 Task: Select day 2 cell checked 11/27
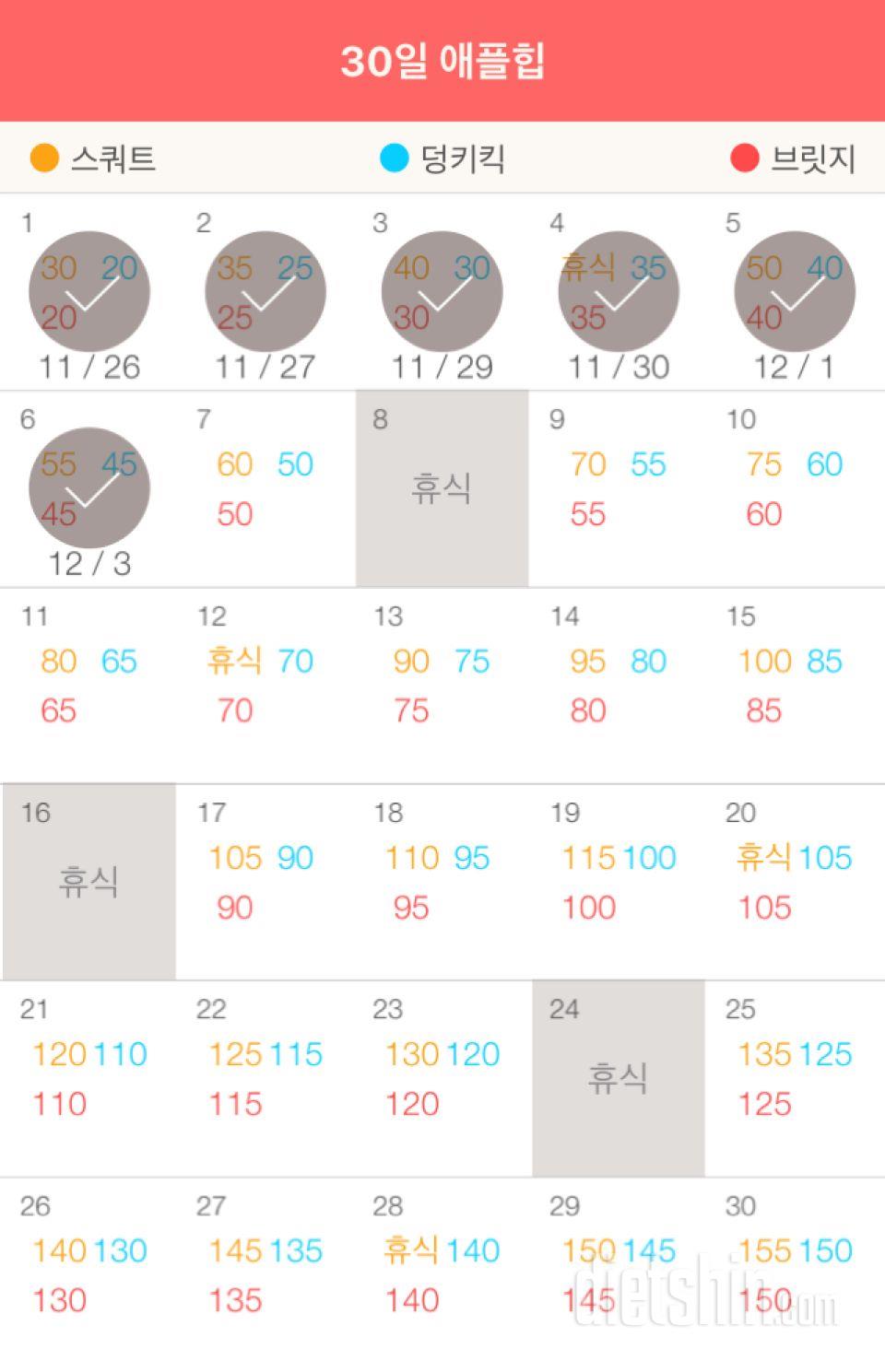(x=265, y=293)
